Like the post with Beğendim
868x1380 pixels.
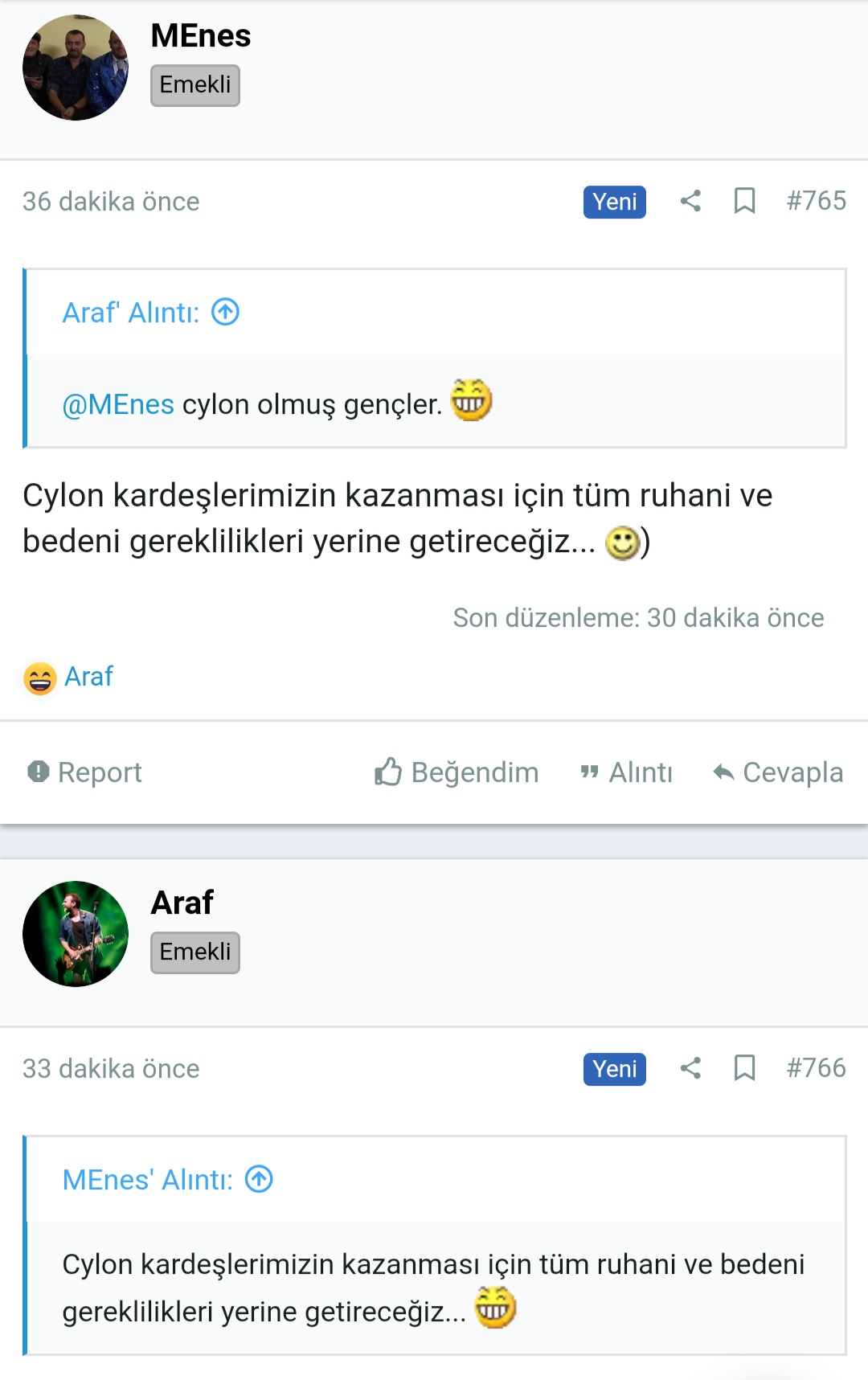click(457, 772)
